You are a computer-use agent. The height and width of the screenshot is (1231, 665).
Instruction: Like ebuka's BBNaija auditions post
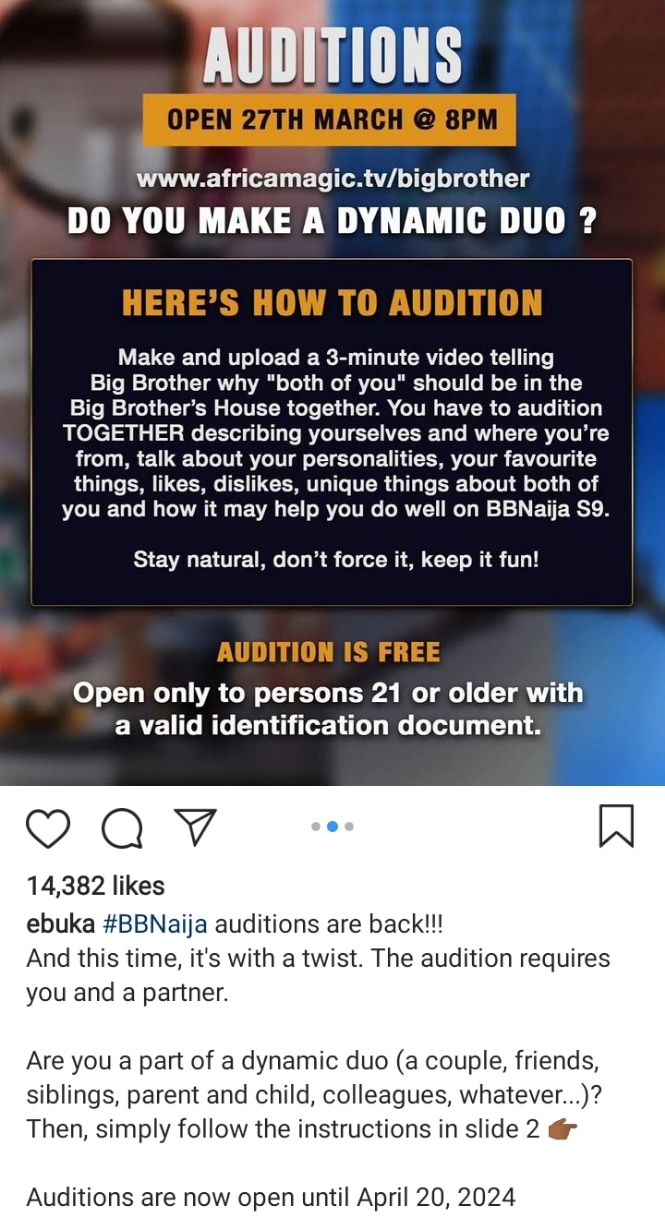[47, 828]
